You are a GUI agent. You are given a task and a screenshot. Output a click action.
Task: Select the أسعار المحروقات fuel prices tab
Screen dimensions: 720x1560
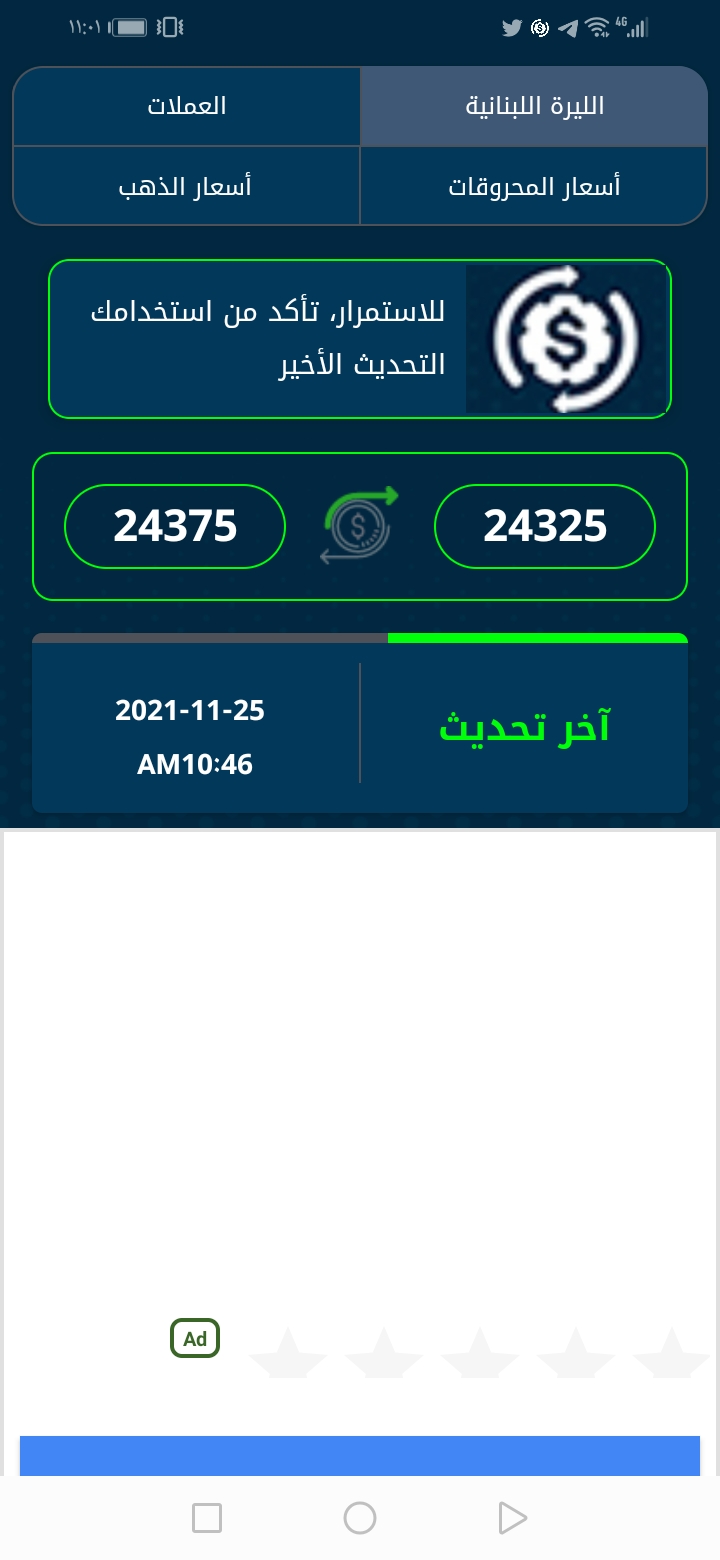(x=534, y=186)
